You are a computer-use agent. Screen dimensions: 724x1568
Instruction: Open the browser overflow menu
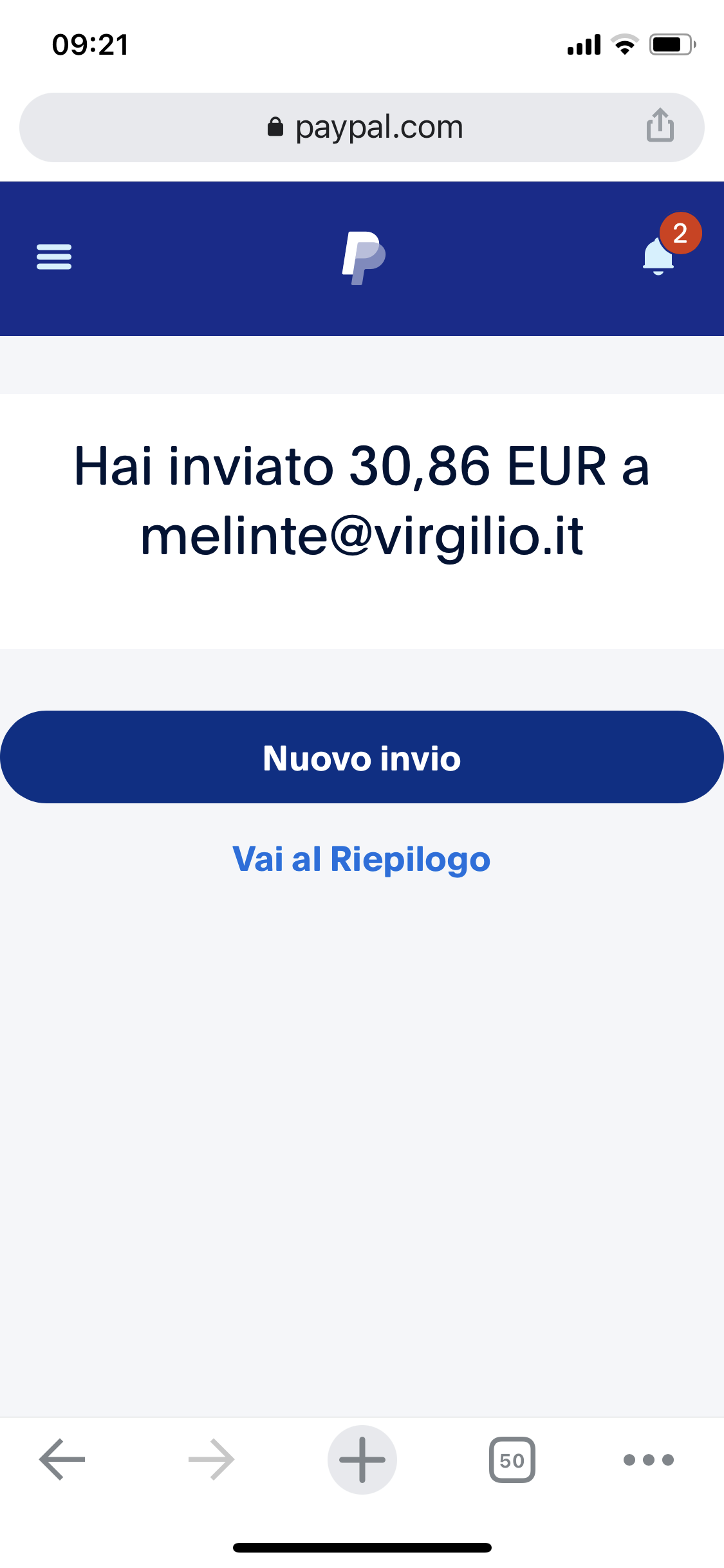649,1459
